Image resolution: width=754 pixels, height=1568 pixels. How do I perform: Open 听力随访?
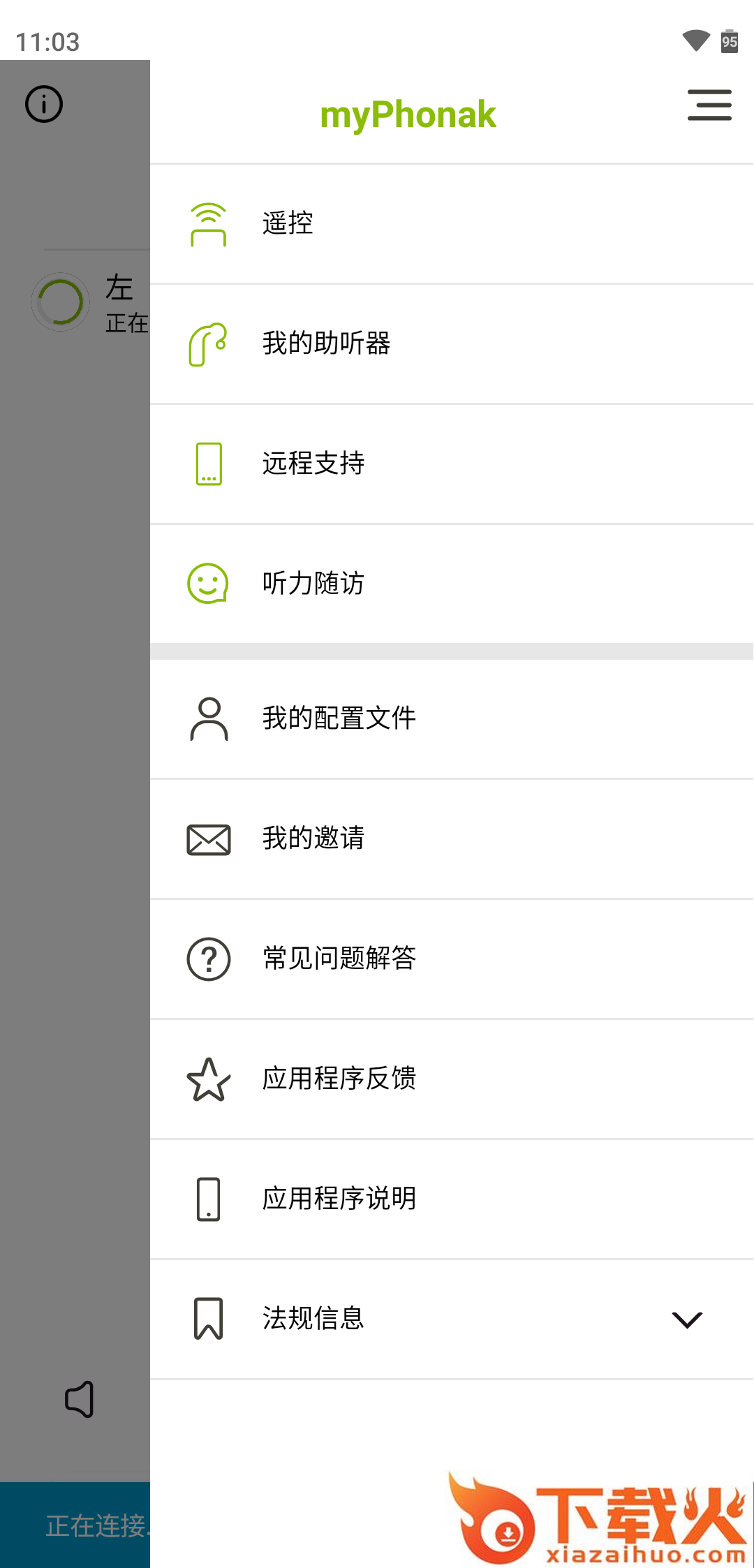click(x=452, y=584)
